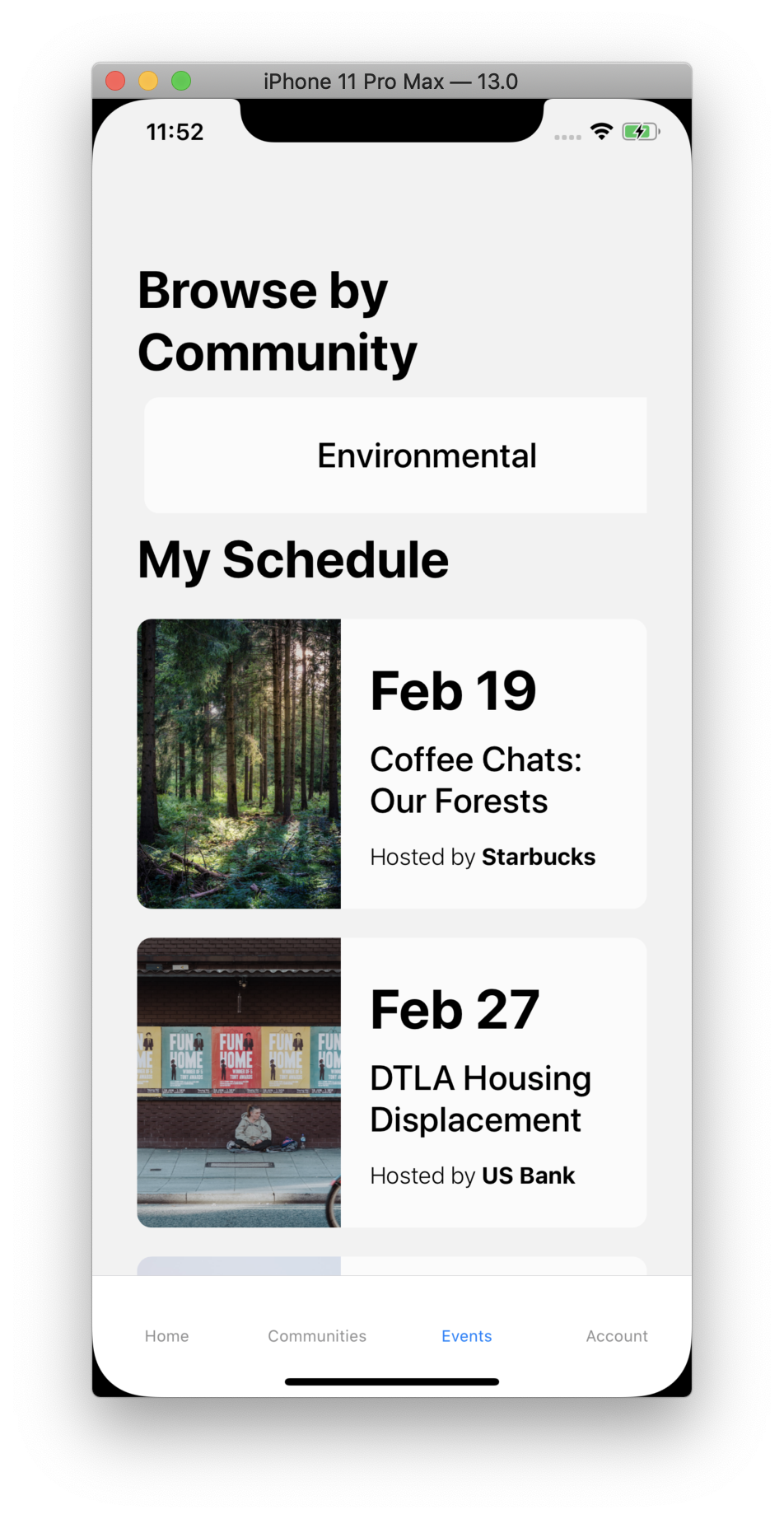
Task: Open the Coffee Chats: Our Forests event
Action: coord(392,764)
